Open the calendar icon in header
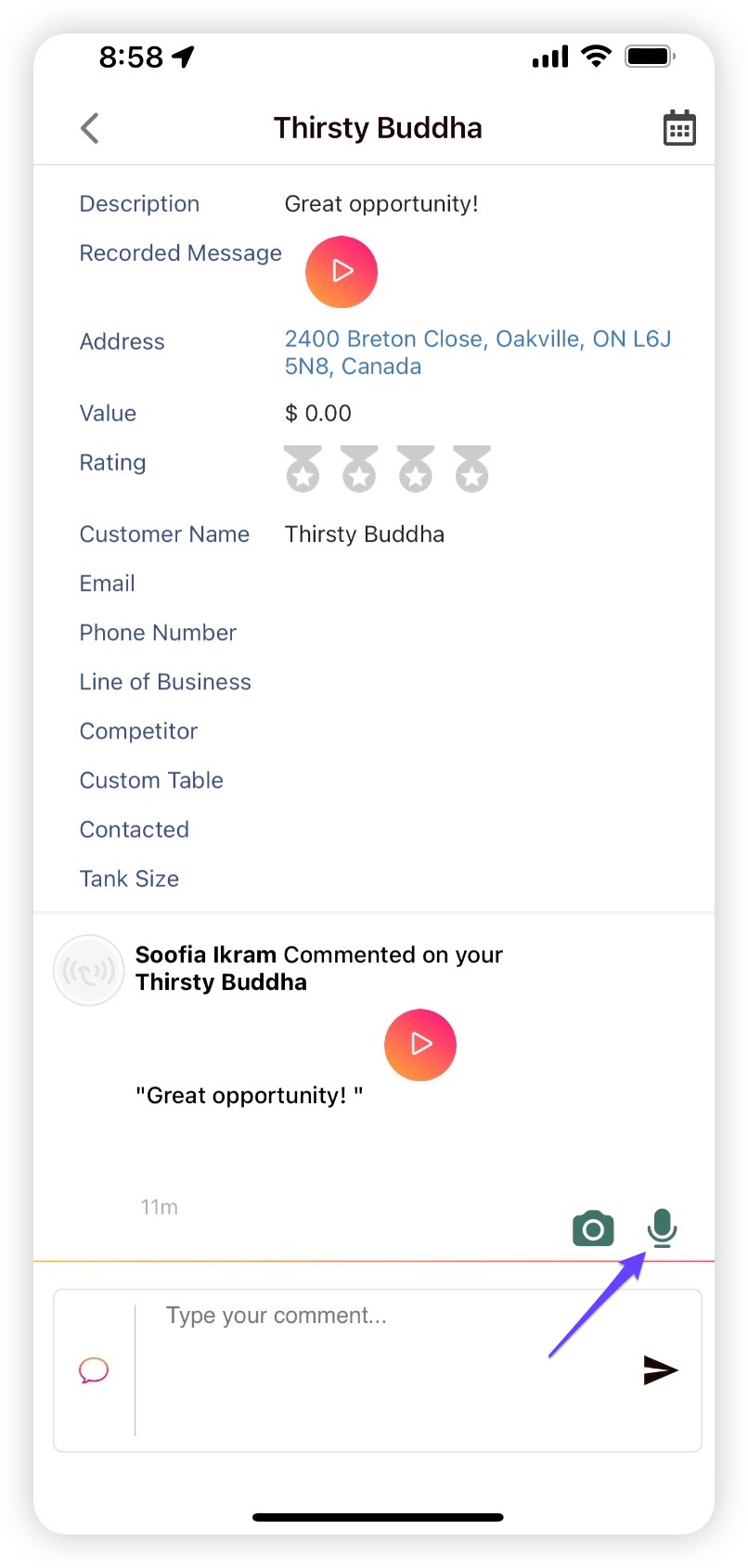Viewport: 748px width, 1568px height. (679, 128)
